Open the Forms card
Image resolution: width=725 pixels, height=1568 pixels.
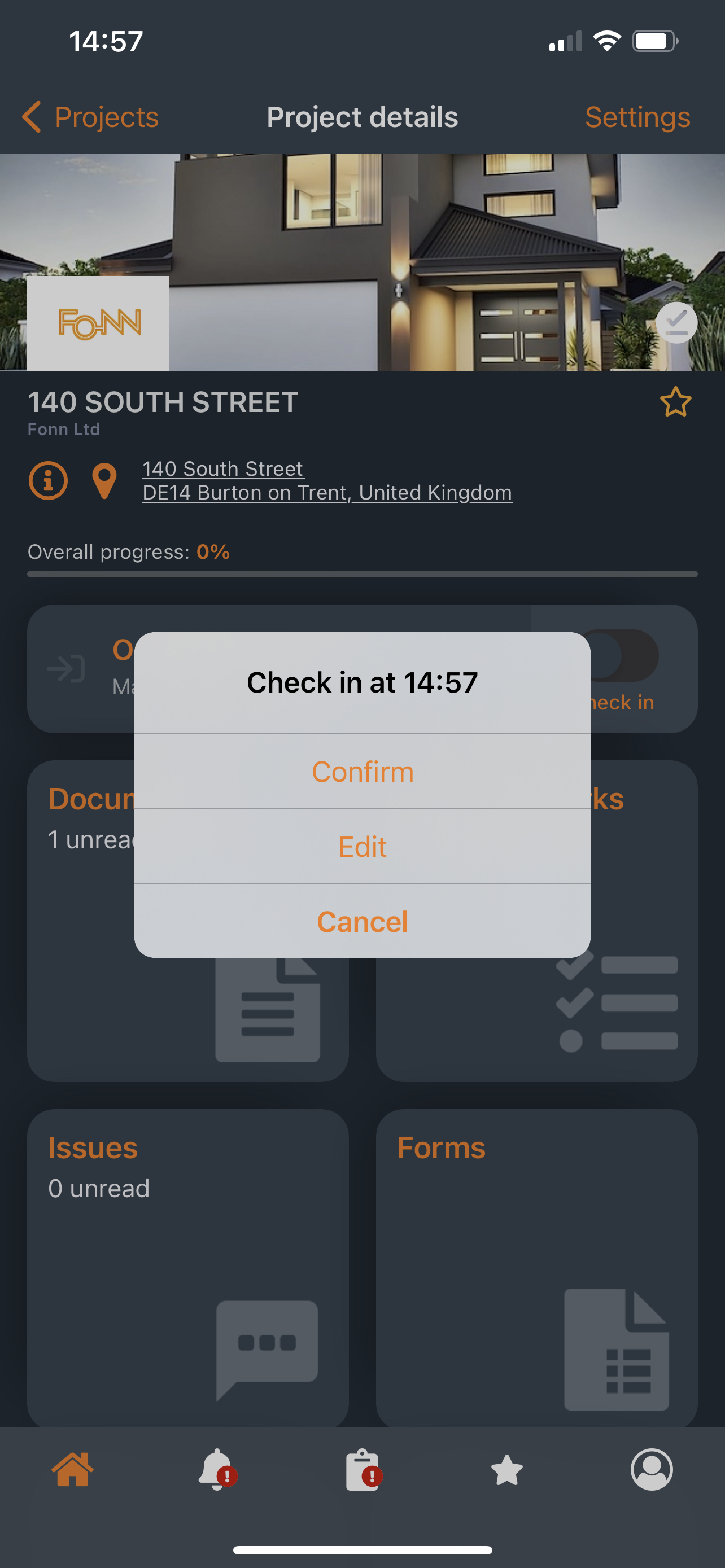click(x=536, y=1266)
